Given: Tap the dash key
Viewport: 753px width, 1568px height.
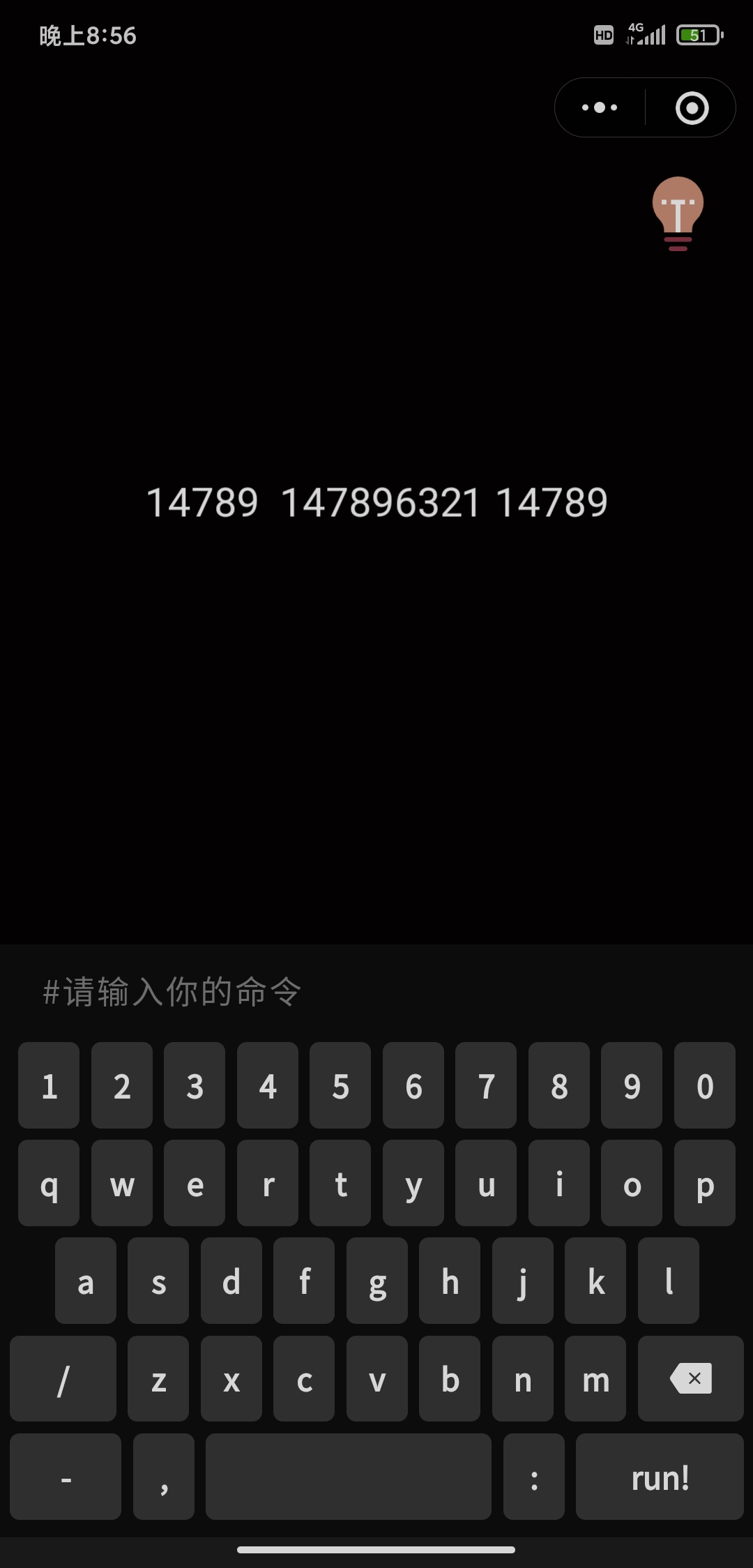Looking at the screenshot, I should pyautogui.click(x=66, y=1477).
